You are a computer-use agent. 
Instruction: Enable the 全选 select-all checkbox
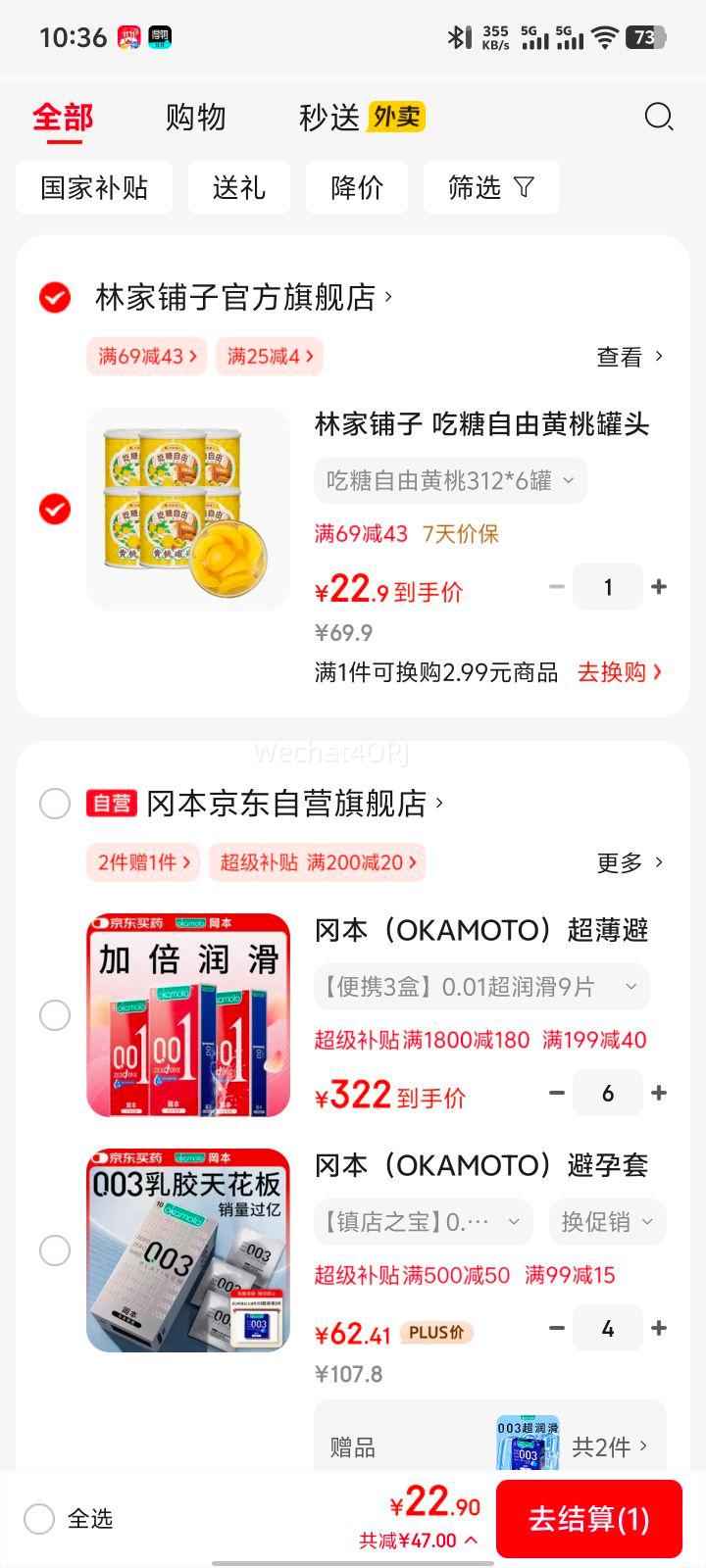39,1518
